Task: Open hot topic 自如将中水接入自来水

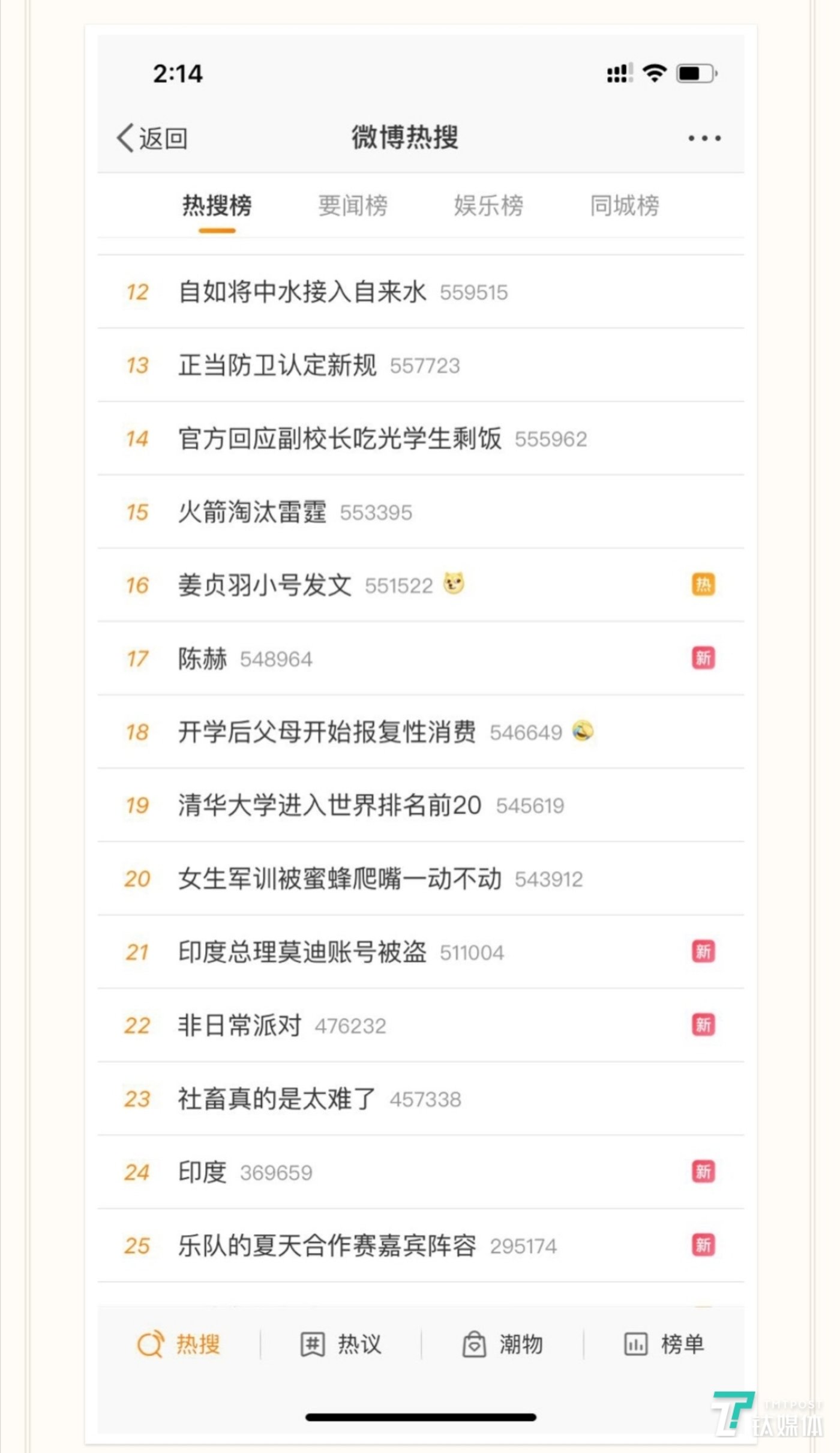Action: coord(302,292)
